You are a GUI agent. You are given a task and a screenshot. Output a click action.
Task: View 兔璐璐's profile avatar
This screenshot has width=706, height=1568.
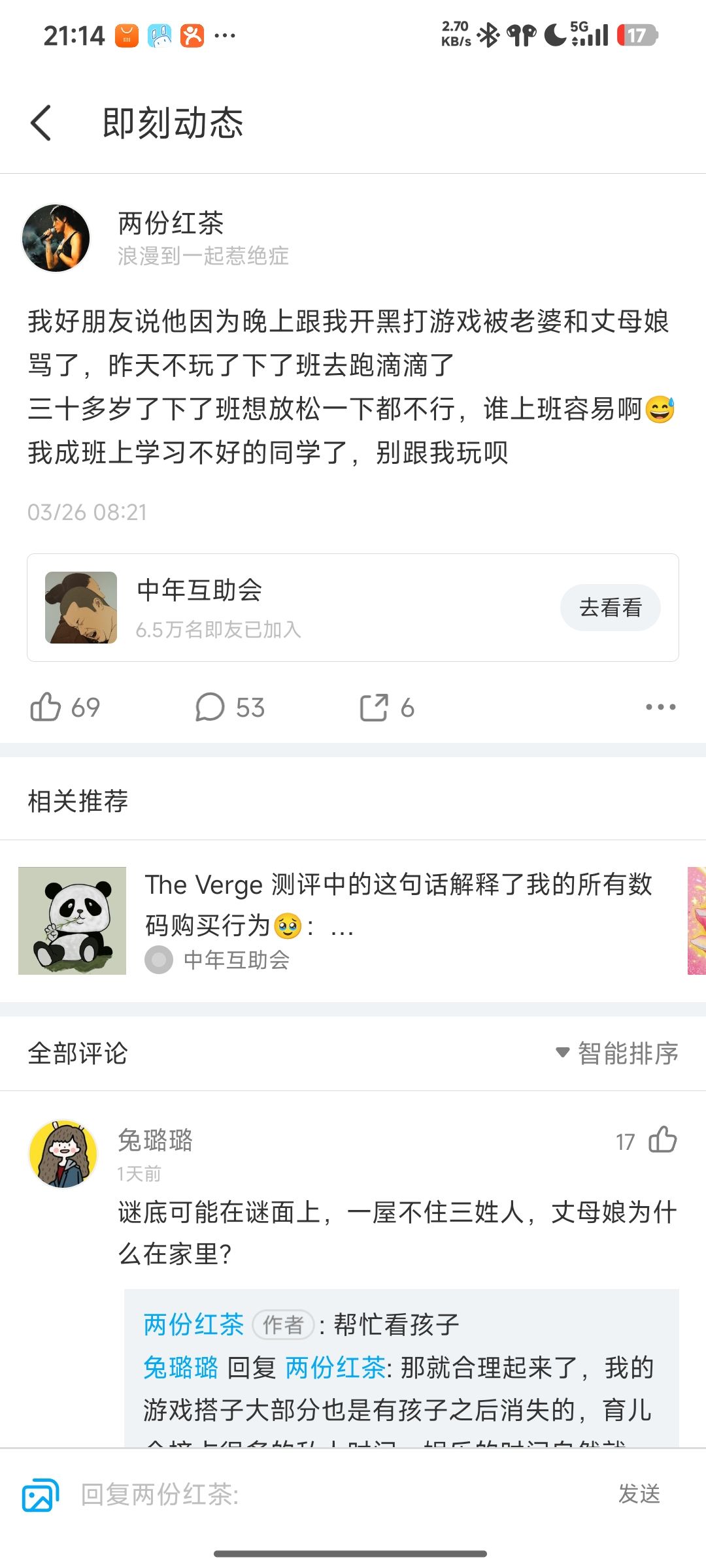tap(63, 1154)
